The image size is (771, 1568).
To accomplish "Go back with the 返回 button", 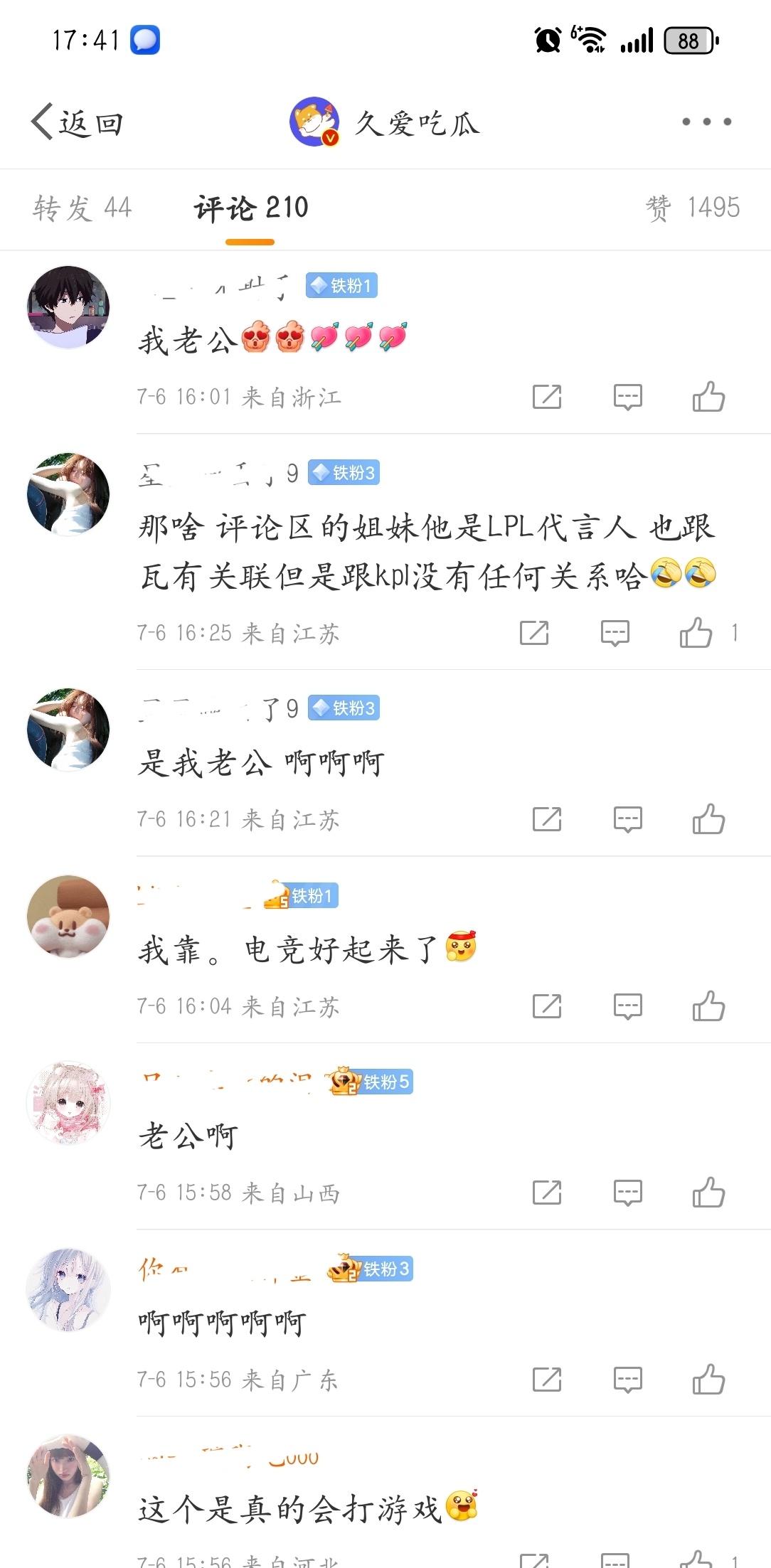I will [x=78, y=122].
